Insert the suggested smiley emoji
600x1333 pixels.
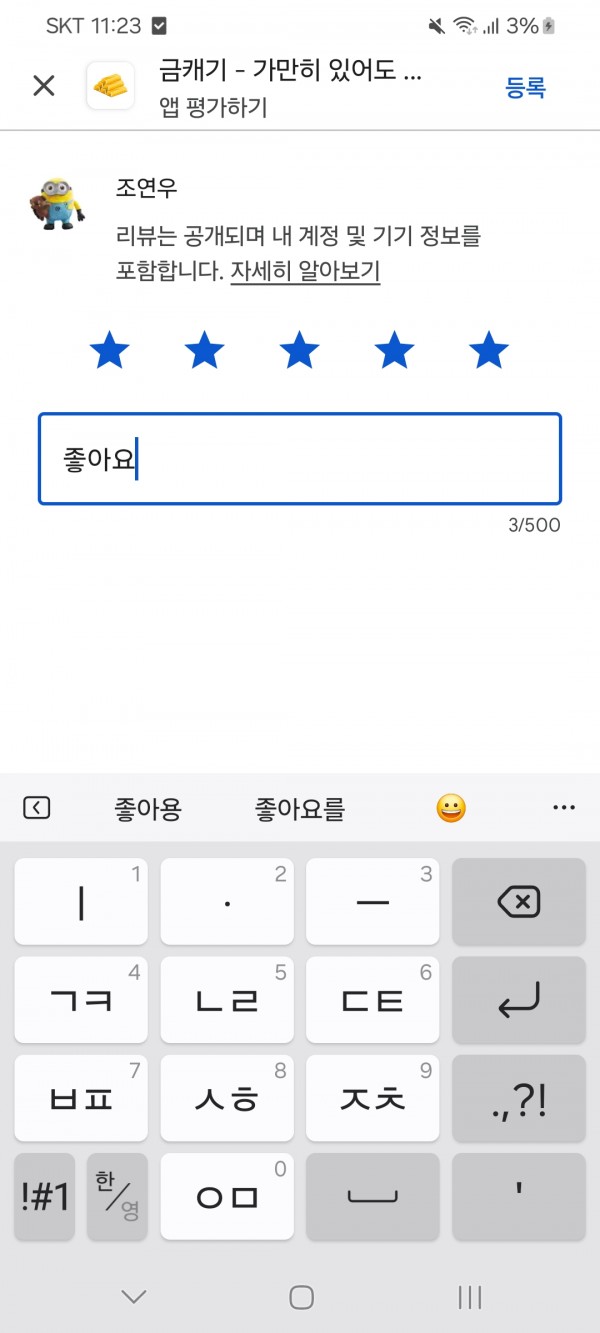click(451, 808)
